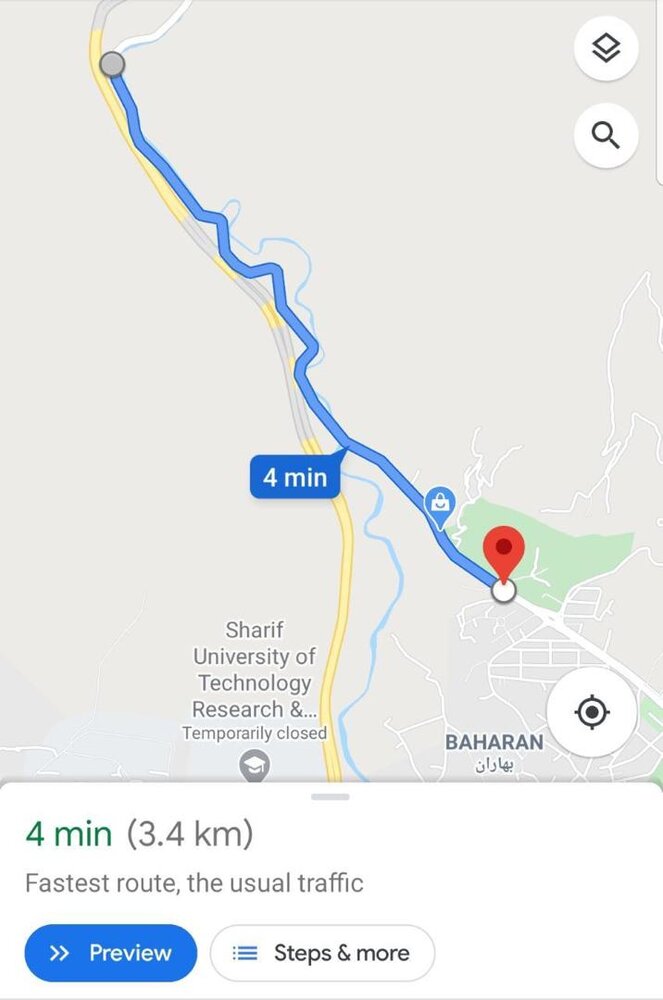Tap the shopping place marker on map
This screenshot has height=1000, width=663.
[x=439, y=506]
